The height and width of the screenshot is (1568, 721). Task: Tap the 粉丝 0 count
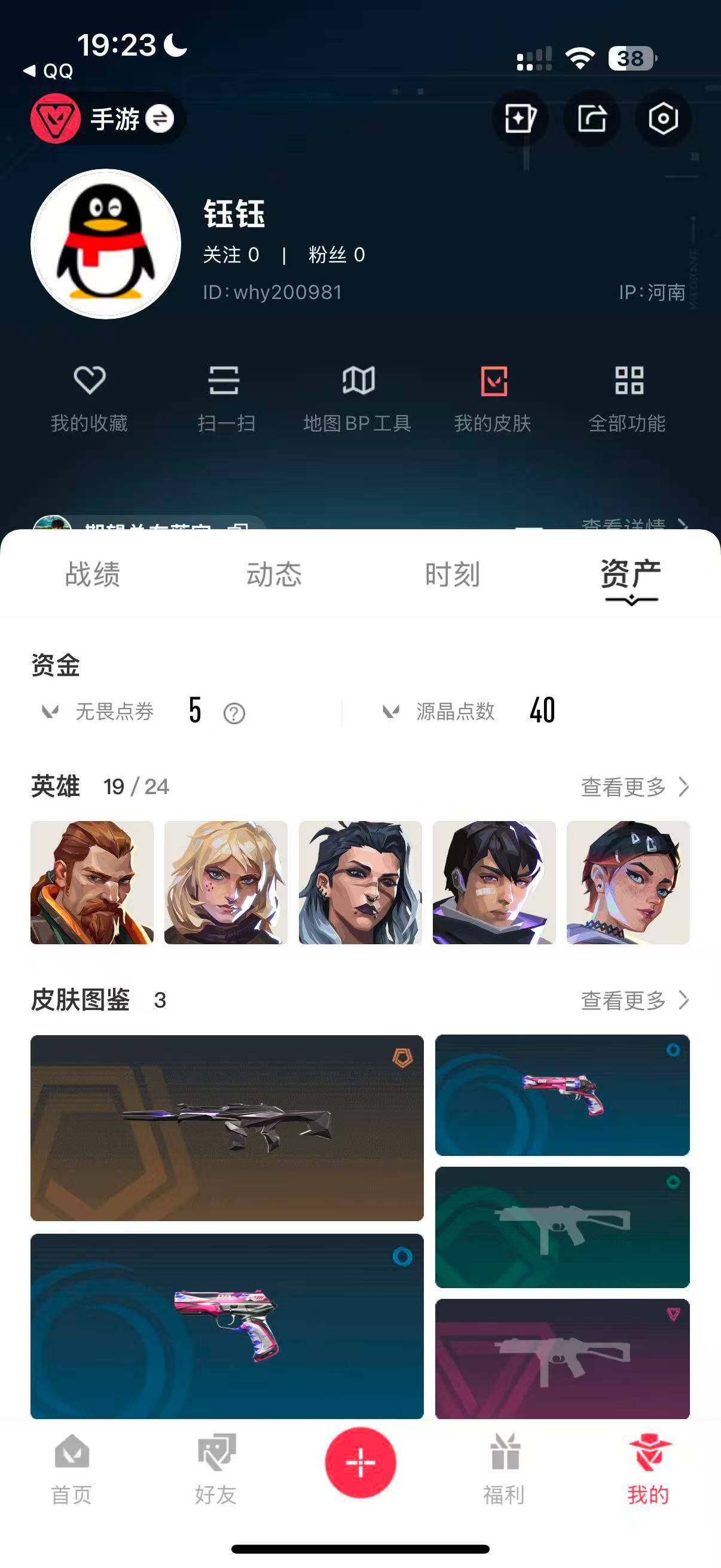click(335, 255)
